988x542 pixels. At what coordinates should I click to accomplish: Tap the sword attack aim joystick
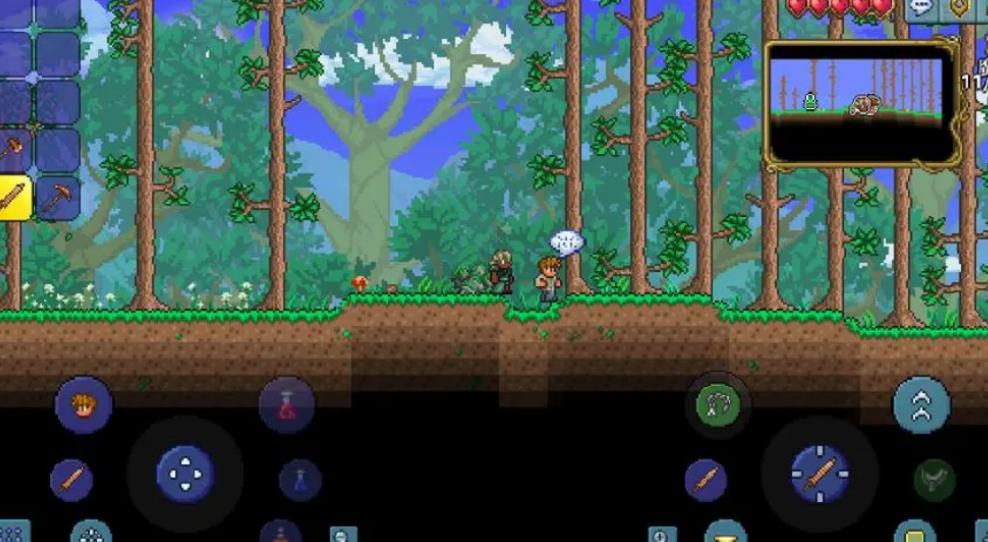pos(820,473)
